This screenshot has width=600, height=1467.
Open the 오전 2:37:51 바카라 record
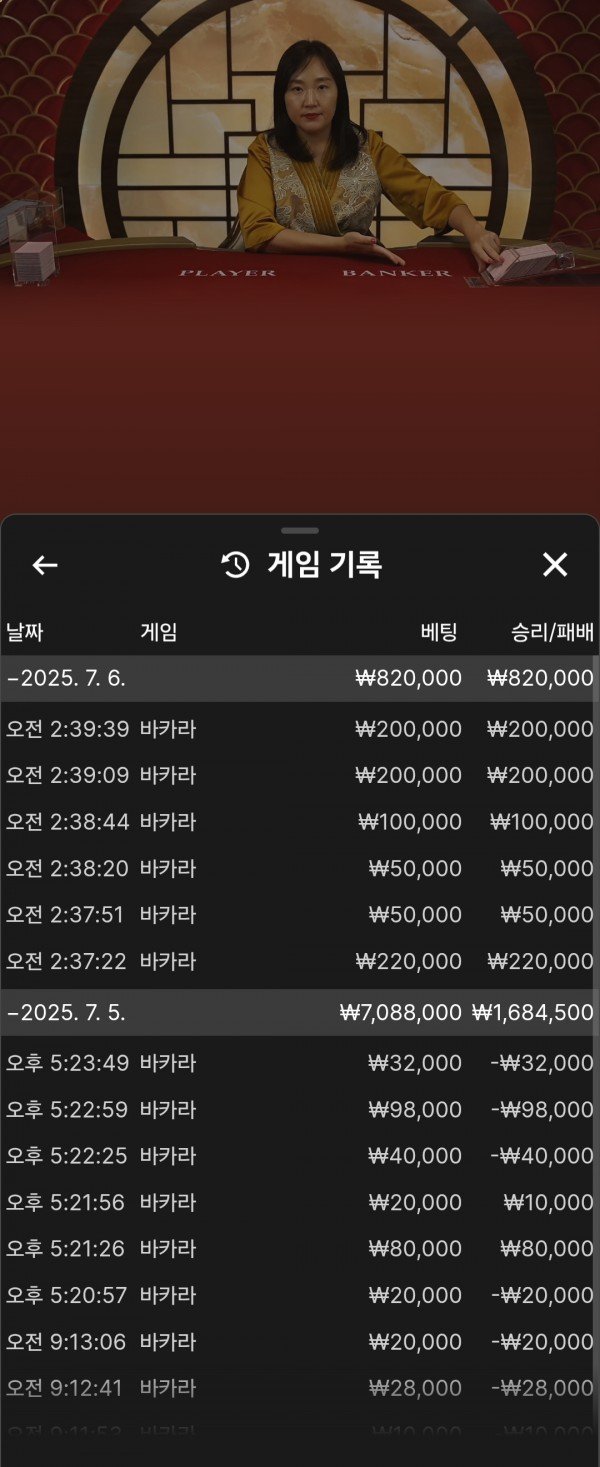coord(300,915)
